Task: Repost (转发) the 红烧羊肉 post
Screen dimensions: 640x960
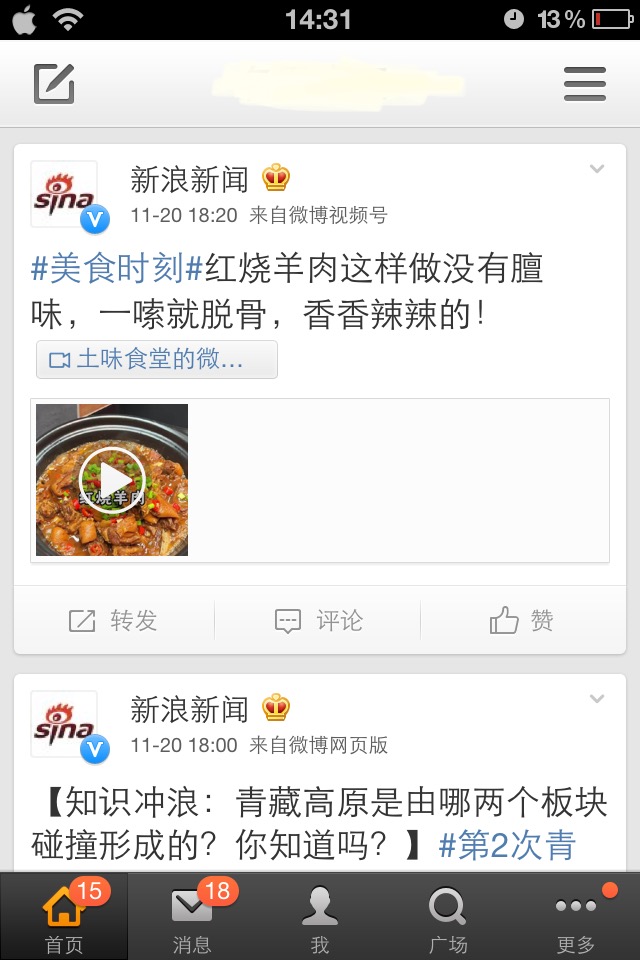Action: click(113, 621)
